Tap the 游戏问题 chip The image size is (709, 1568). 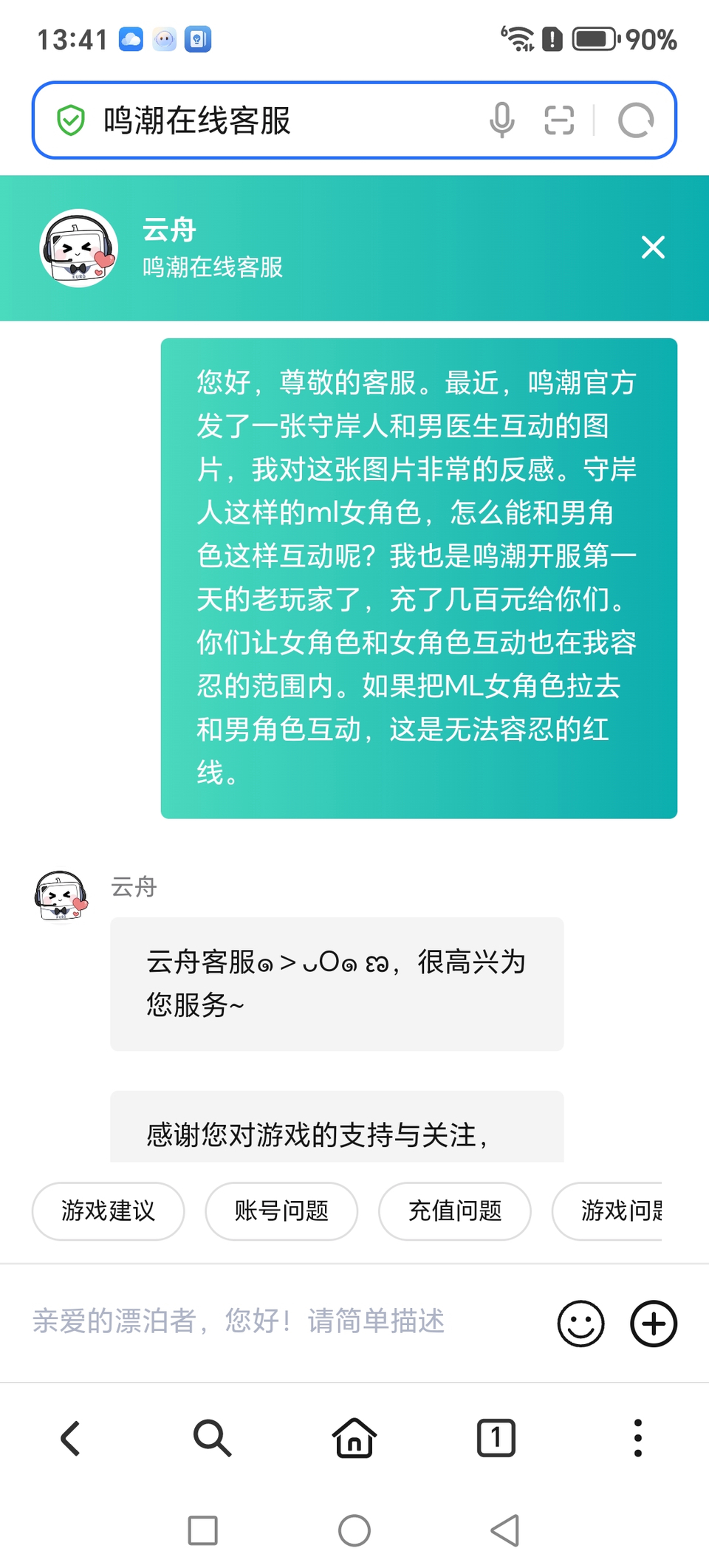pos(613,1211)
